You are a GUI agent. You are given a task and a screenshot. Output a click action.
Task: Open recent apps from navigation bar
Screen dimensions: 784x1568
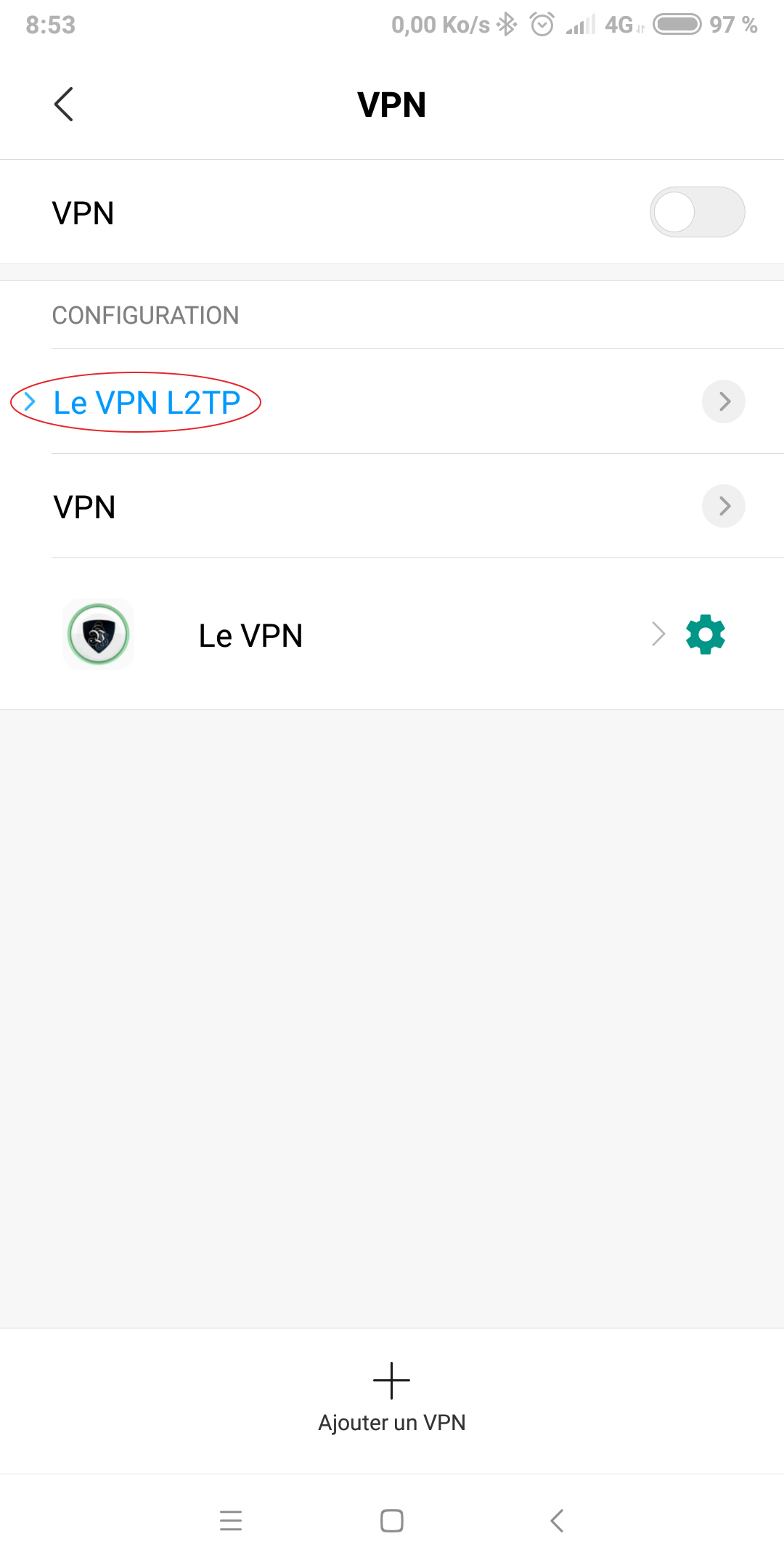(x=231, y=1520)
